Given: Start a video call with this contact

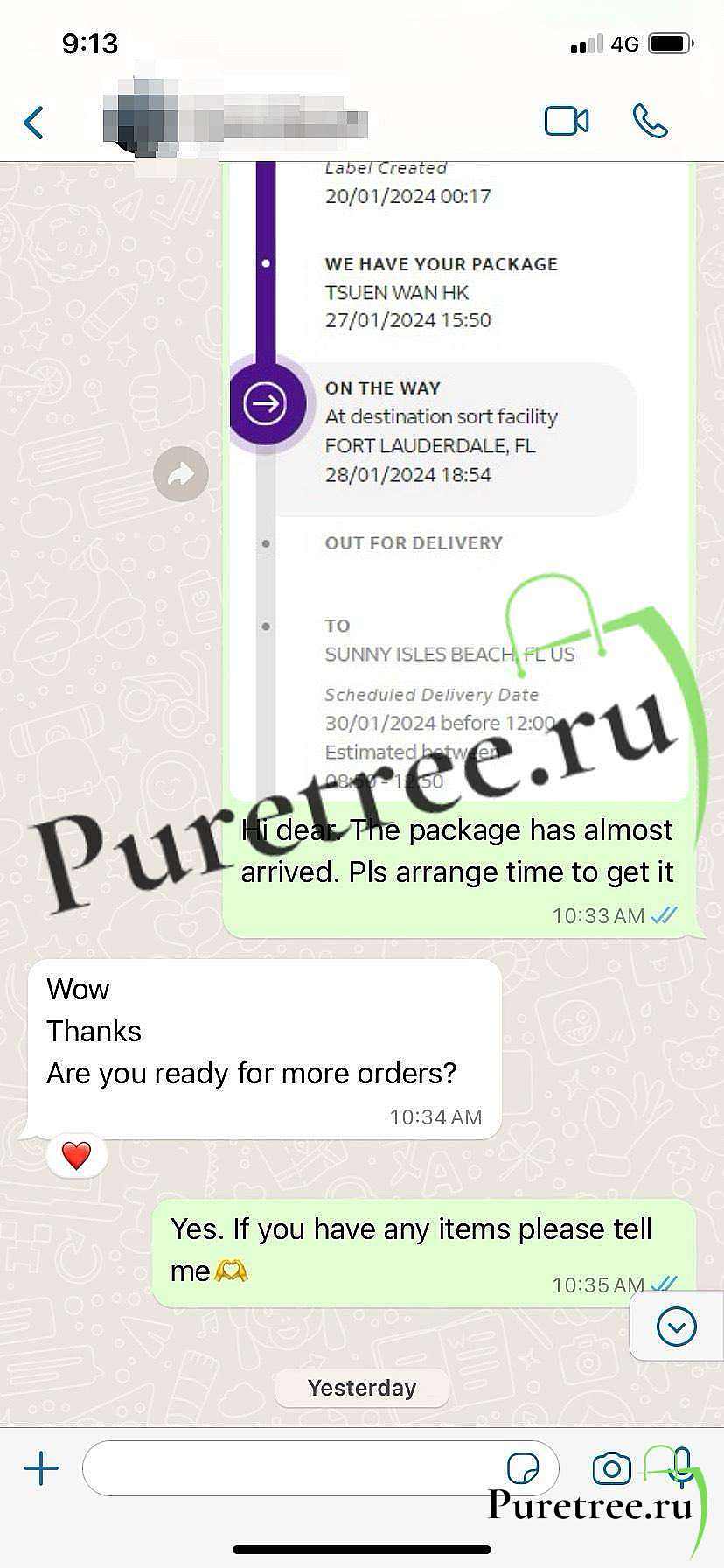Looking at the screenshot, I should click(566, 122).
